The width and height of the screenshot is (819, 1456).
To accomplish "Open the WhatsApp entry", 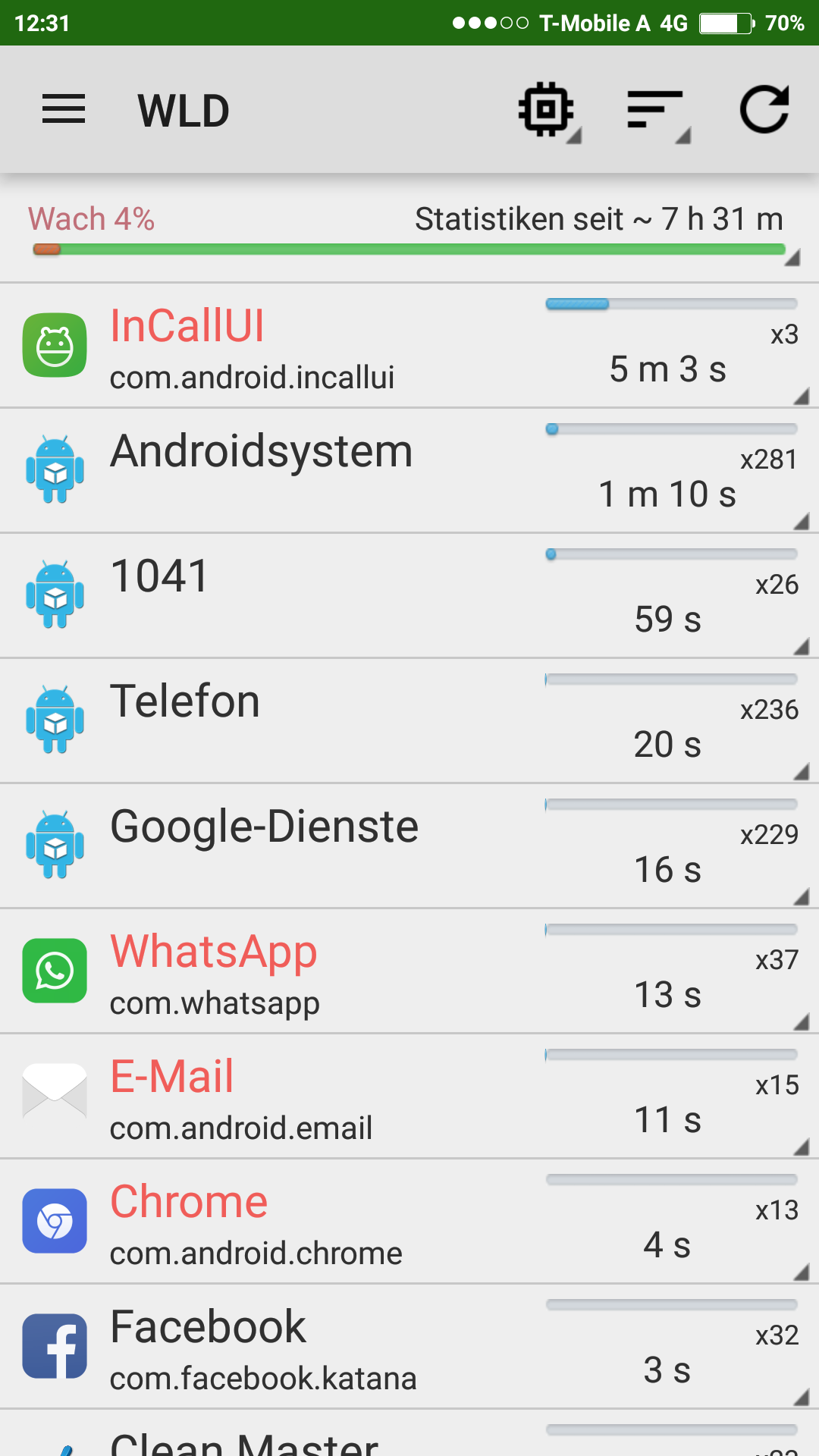I will (409, 971).
